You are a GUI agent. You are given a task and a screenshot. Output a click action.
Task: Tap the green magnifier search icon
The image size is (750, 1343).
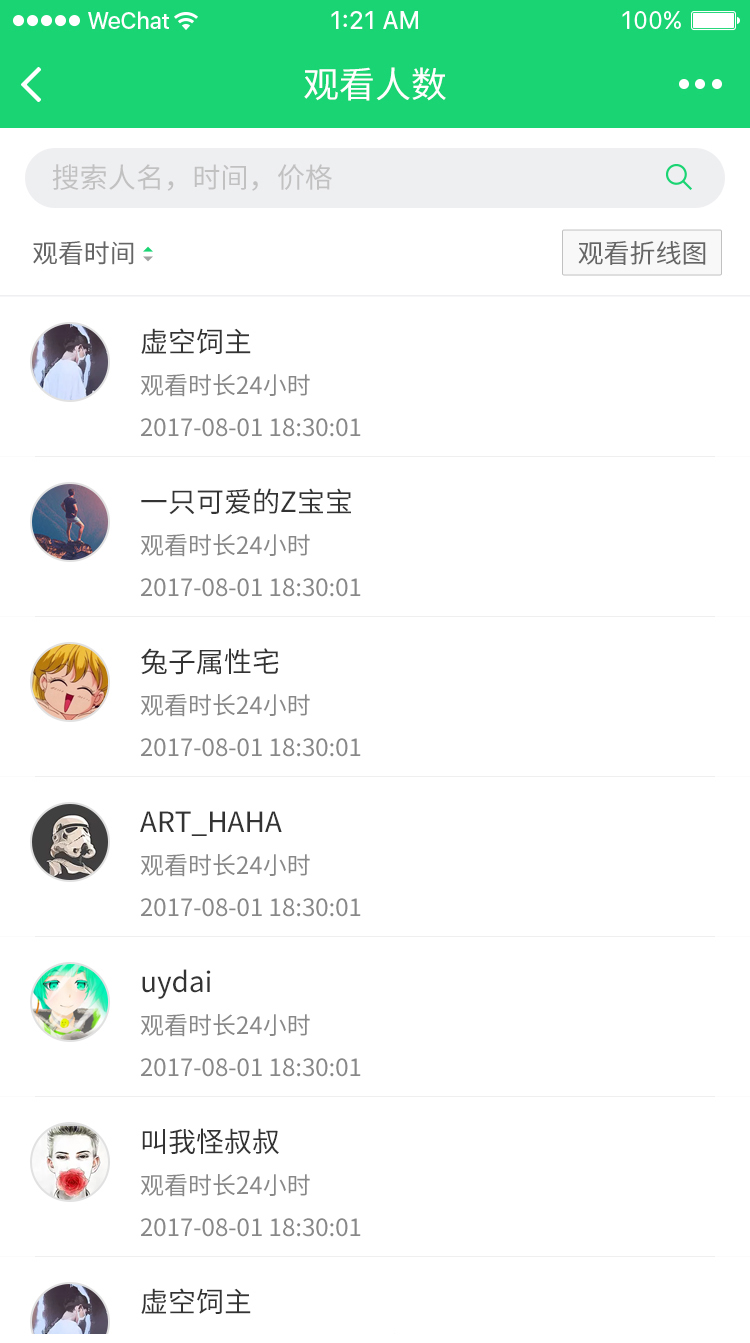[x=679, y=178]
